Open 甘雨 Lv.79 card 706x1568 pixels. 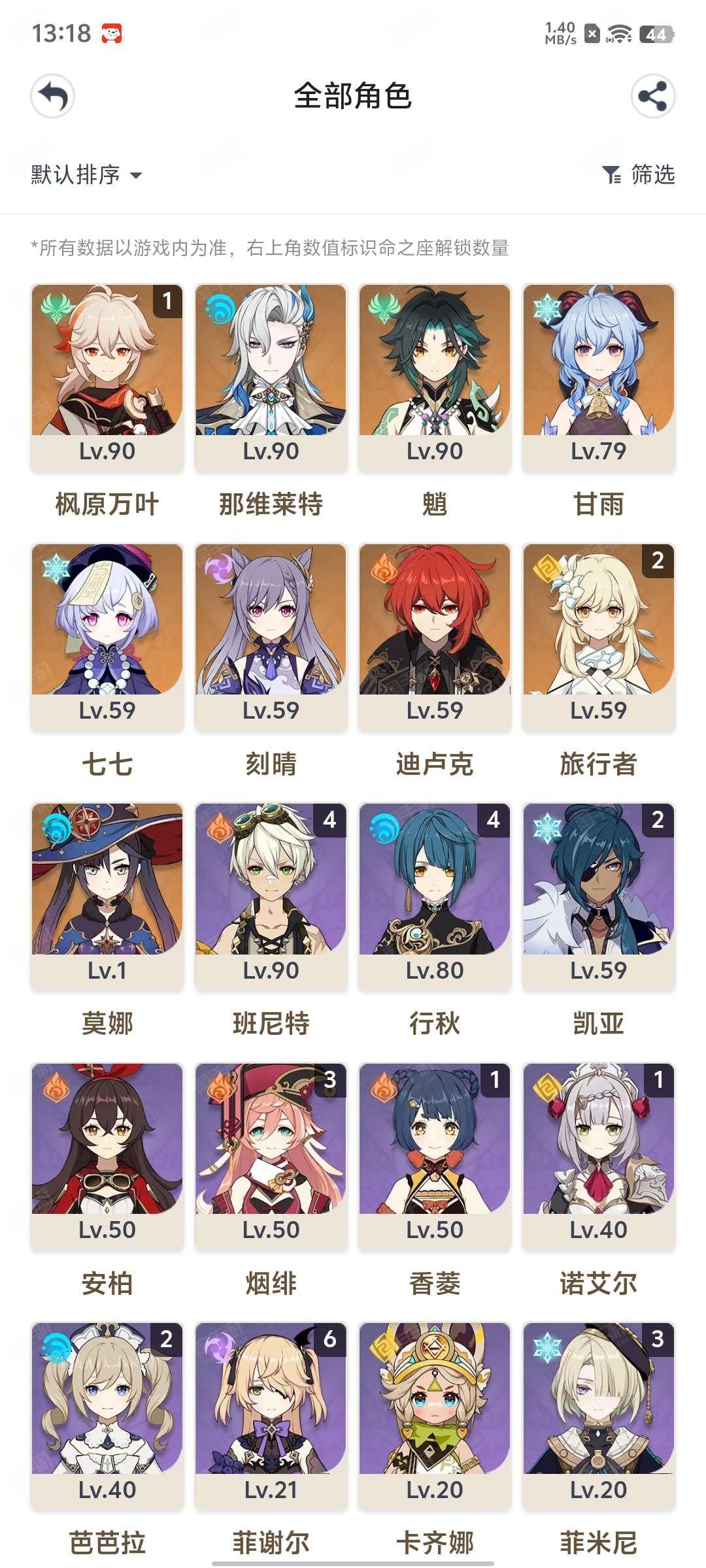click(598, 378)
